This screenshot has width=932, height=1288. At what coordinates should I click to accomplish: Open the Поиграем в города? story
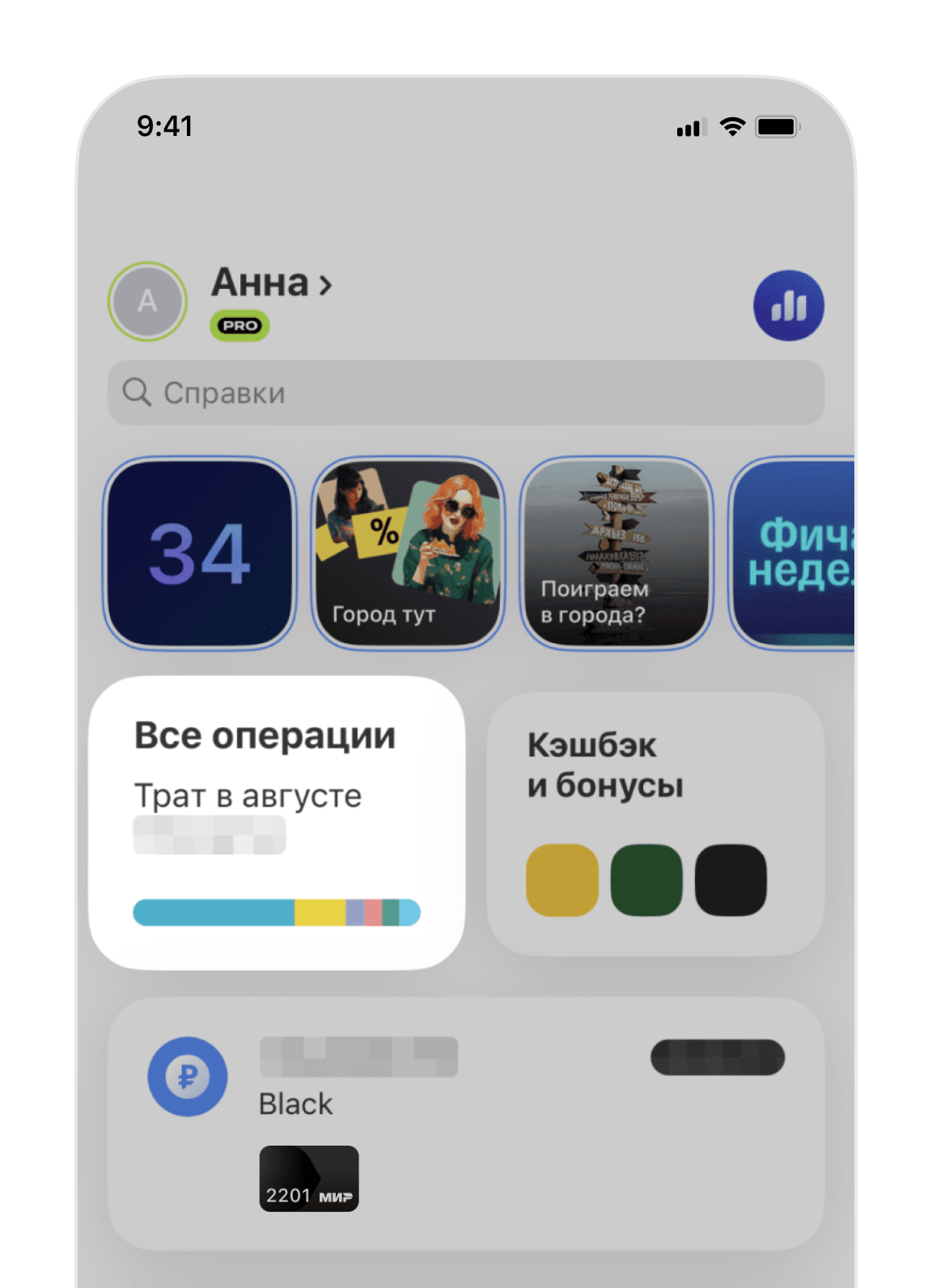(616, 553)
